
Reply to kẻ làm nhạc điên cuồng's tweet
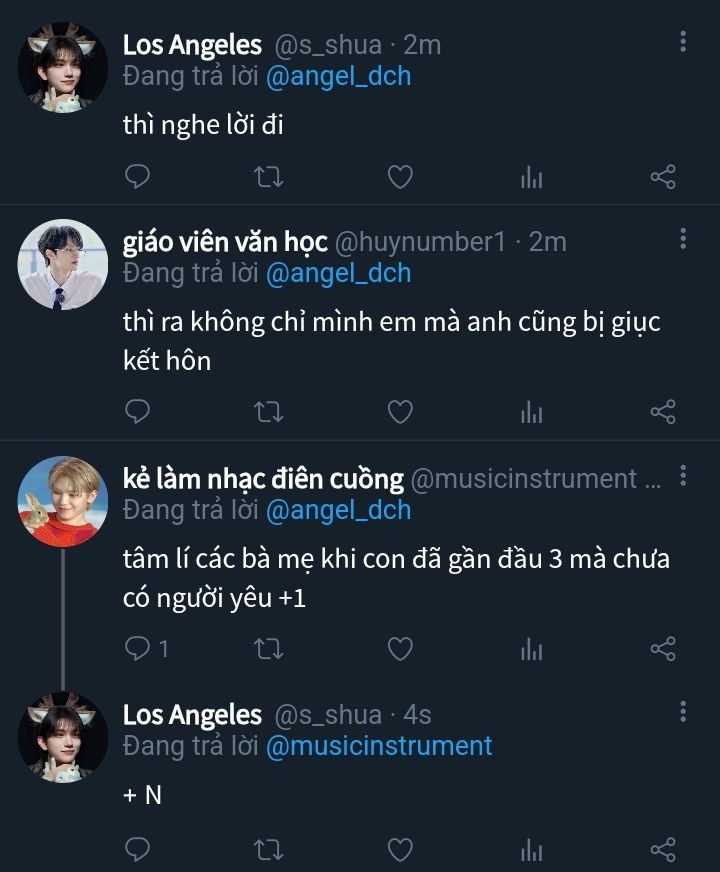click(x=138, y=649)
